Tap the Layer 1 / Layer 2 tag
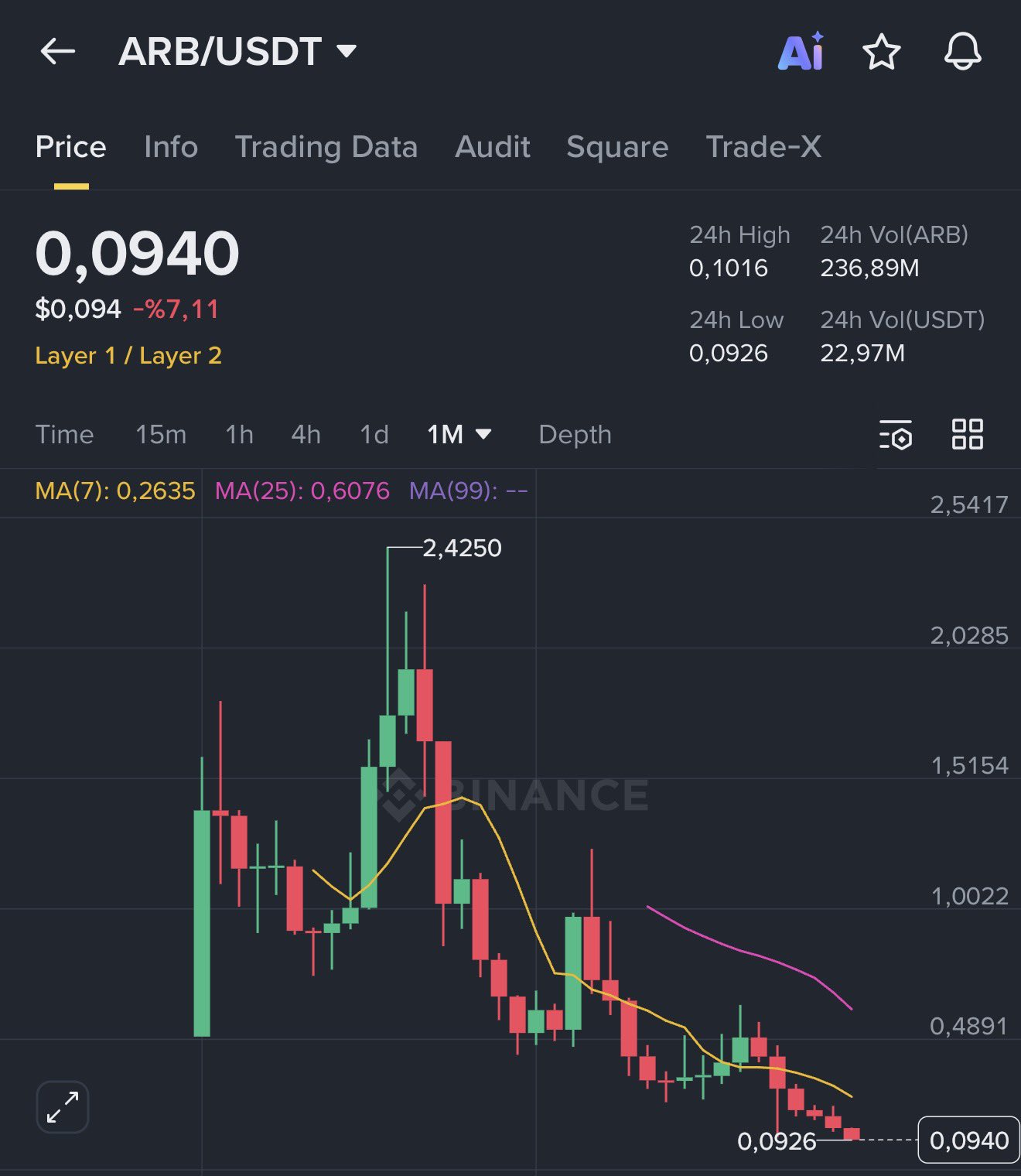The height and width of the screenshot is (1176, 1021). [x=128, y=355]
